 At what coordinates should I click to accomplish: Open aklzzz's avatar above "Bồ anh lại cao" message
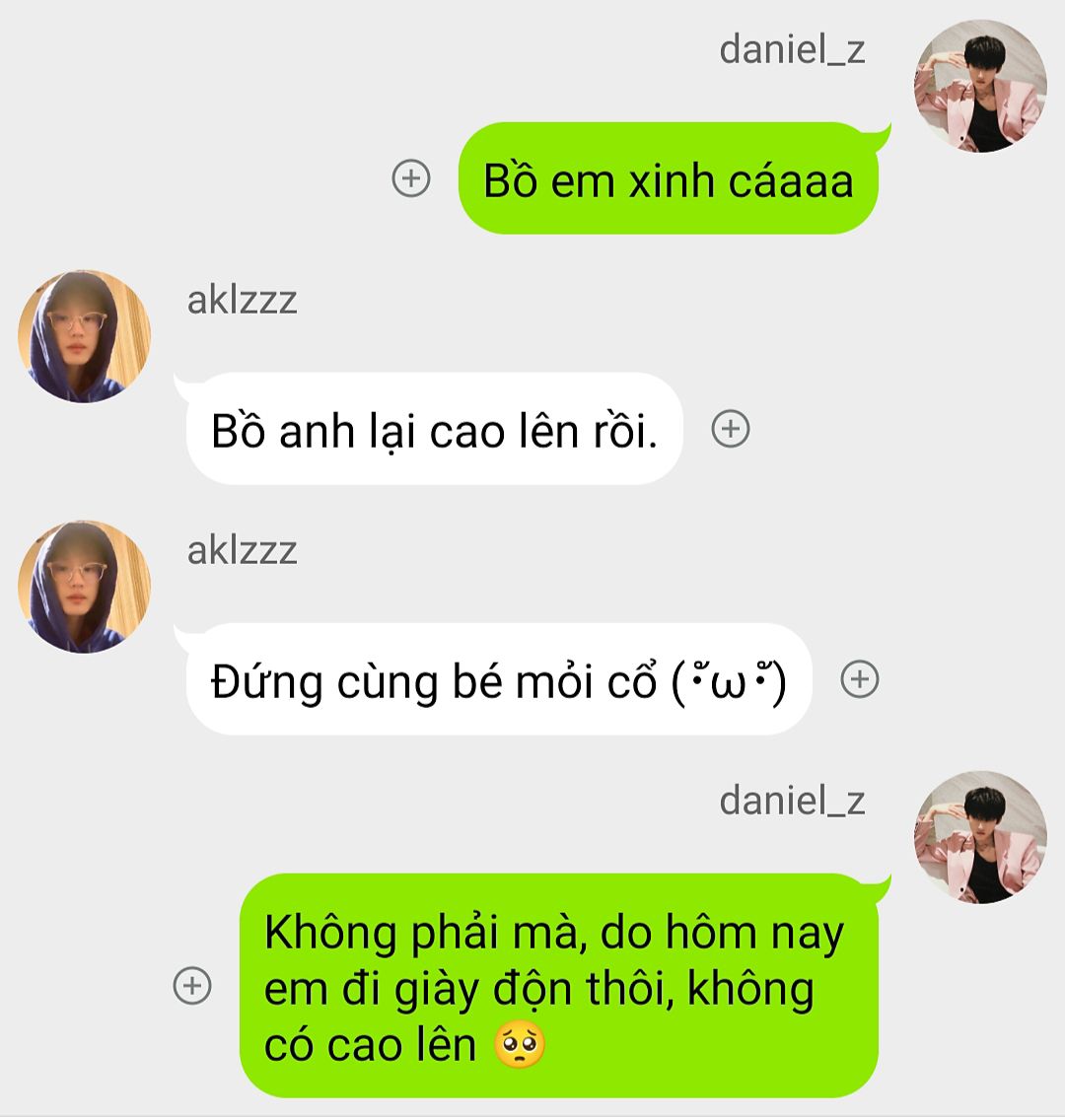(x=85, y=336)
